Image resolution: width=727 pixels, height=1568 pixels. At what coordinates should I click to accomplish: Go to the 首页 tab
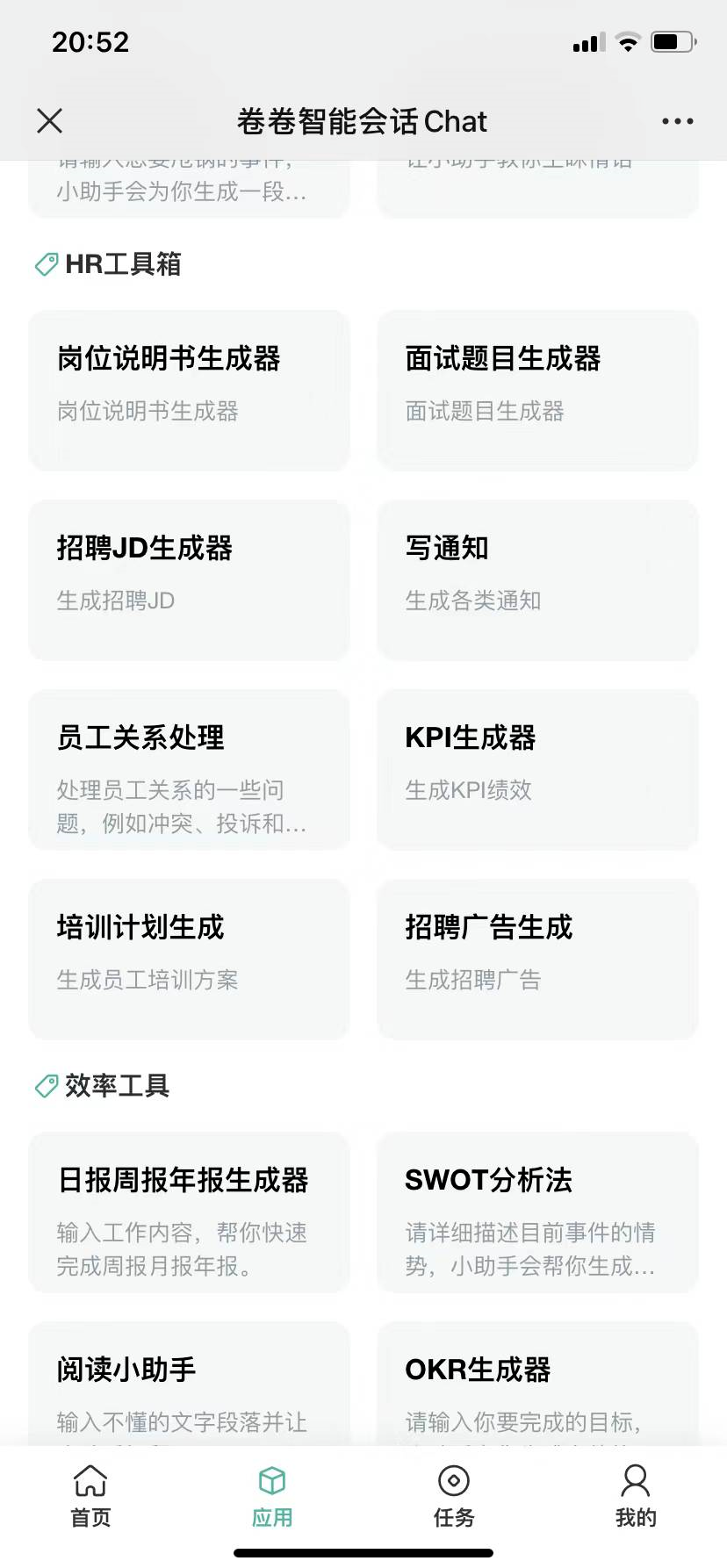90,1496
